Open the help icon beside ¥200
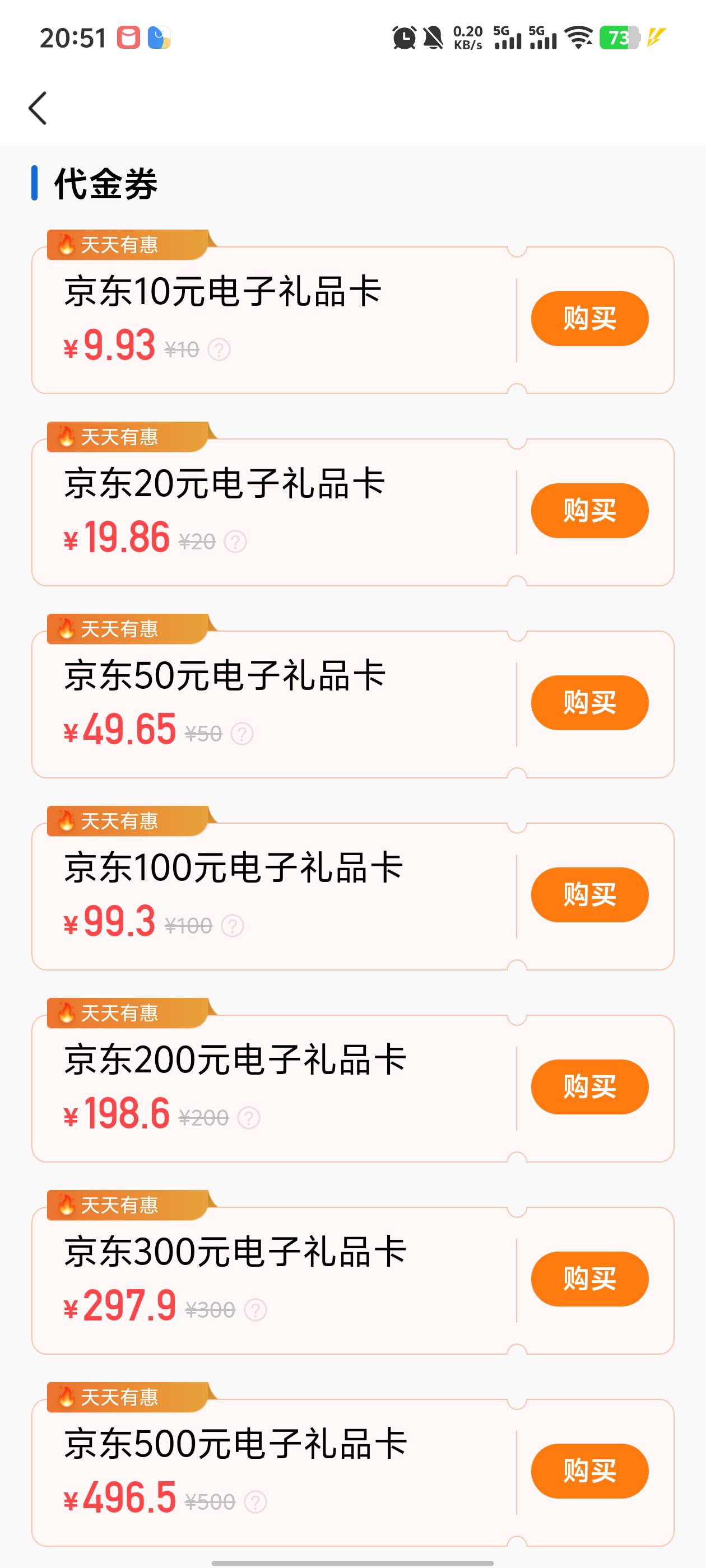Viewport: 706px width, 1568px height. click(249, 1118)
